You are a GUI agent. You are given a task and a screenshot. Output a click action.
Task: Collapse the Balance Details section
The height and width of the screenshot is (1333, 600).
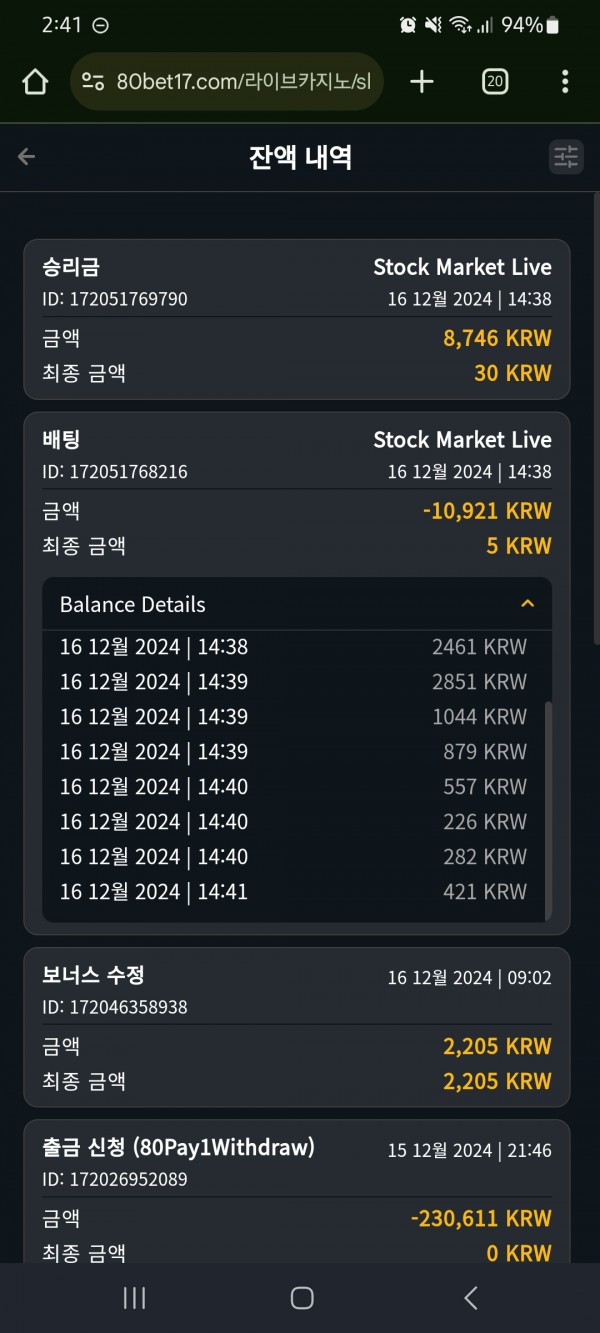[x=528, y=604]
